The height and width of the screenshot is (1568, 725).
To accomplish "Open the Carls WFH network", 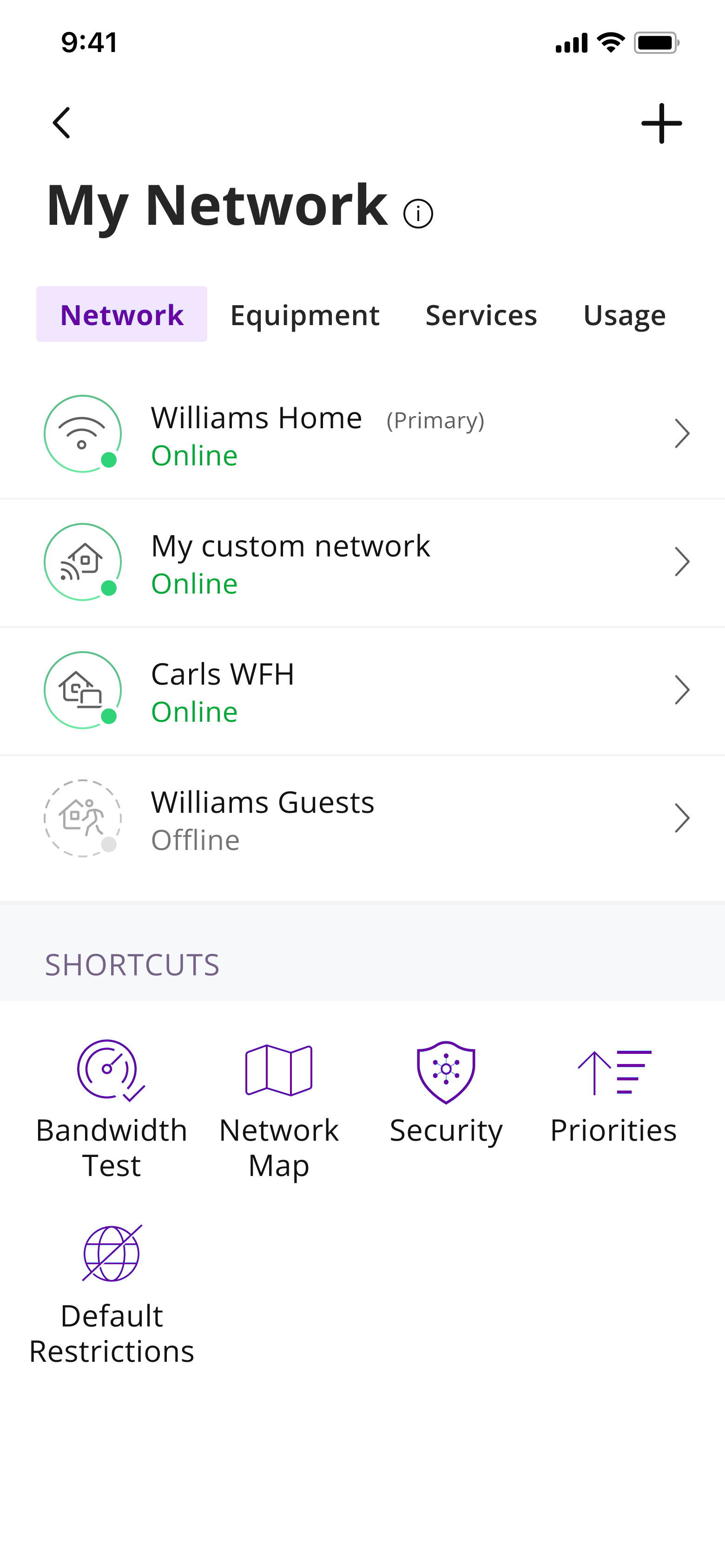I will [x=362, y=692].
